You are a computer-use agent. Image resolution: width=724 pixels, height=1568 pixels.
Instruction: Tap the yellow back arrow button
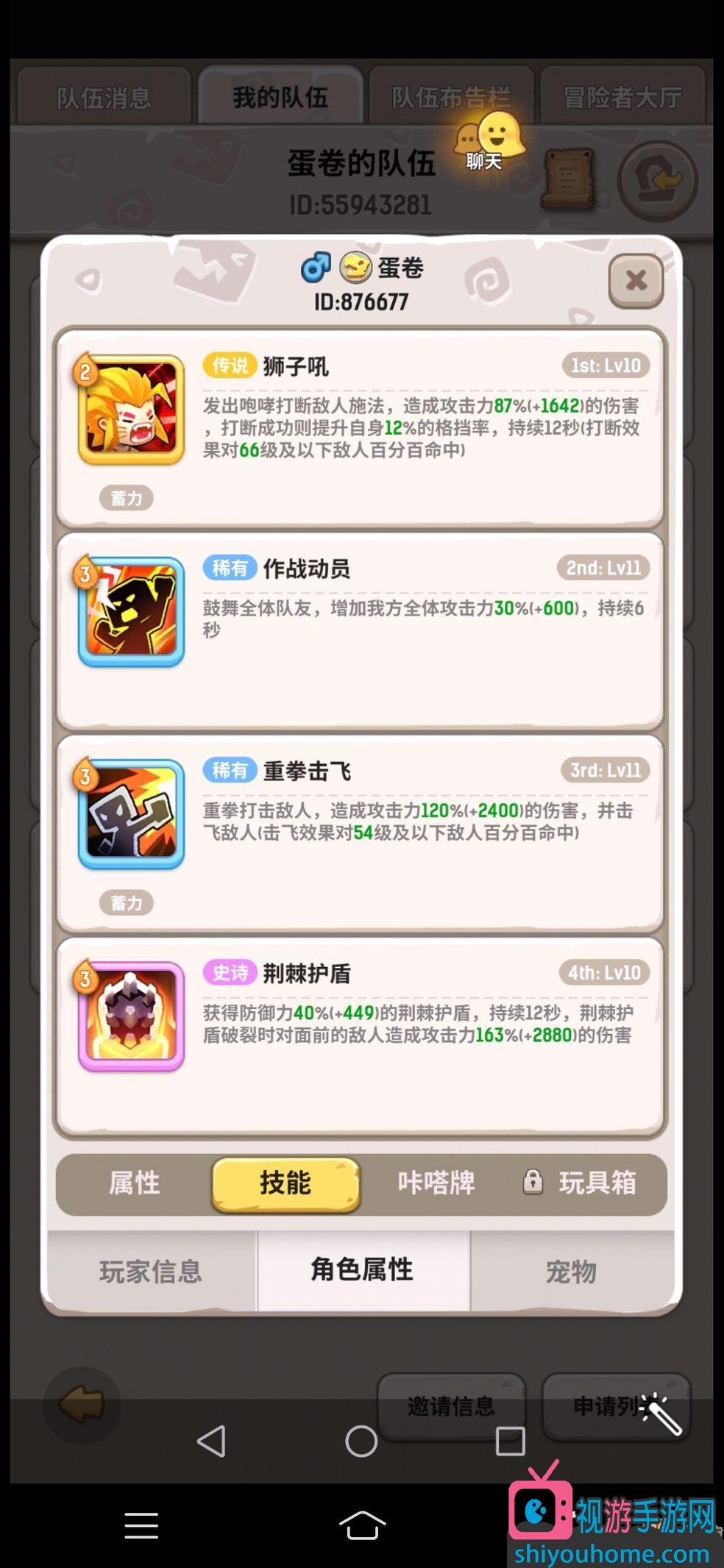pyautogui.click(x=82, y=1405)
